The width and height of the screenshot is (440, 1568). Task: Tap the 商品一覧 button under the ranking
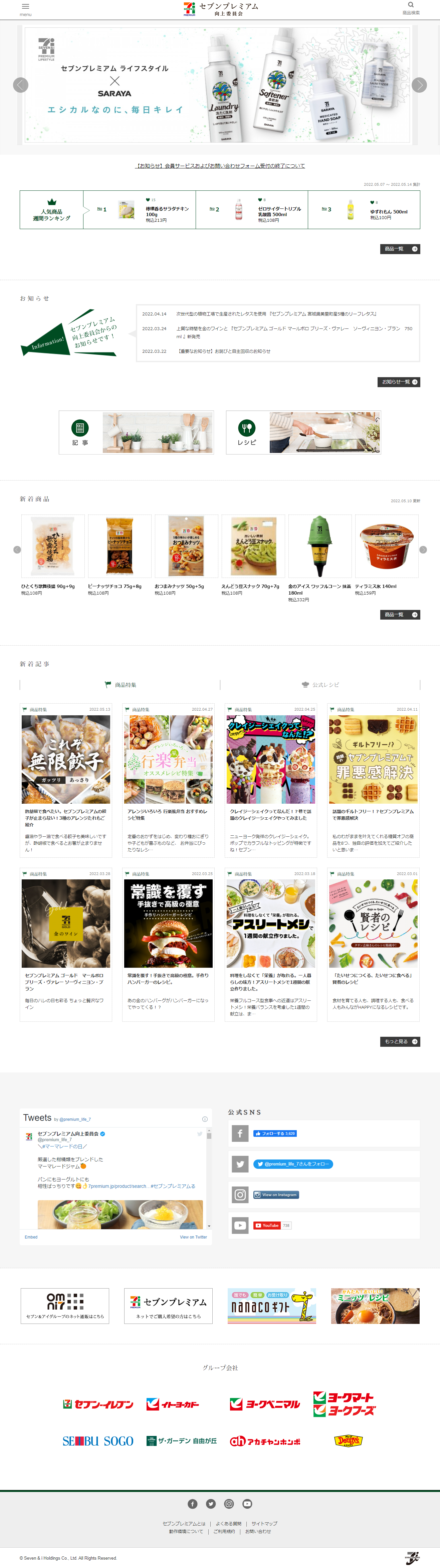click(x=400, y=249)
